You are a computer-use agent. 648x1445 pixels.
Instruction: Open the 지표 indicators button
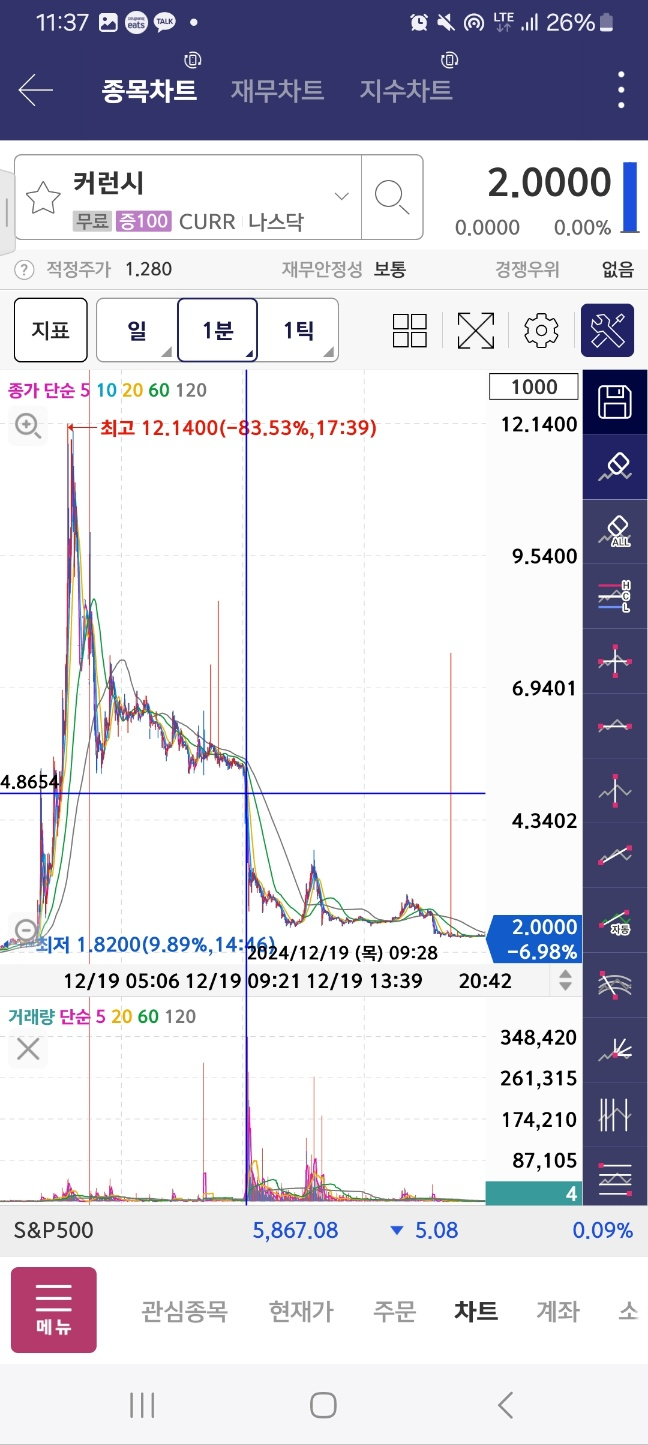[50, 330]
